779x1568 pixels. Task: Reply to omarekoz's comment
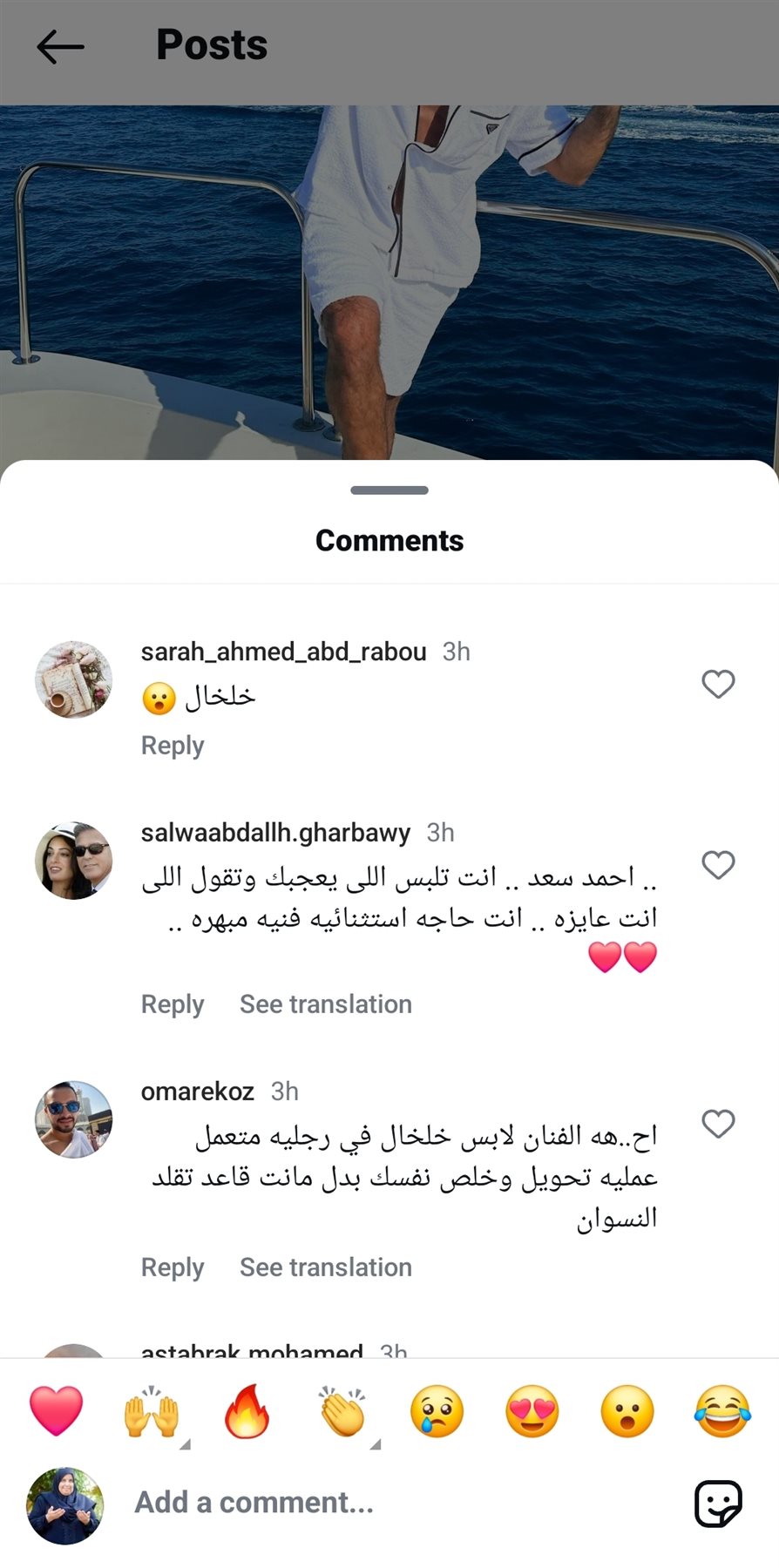point(173,1267)
